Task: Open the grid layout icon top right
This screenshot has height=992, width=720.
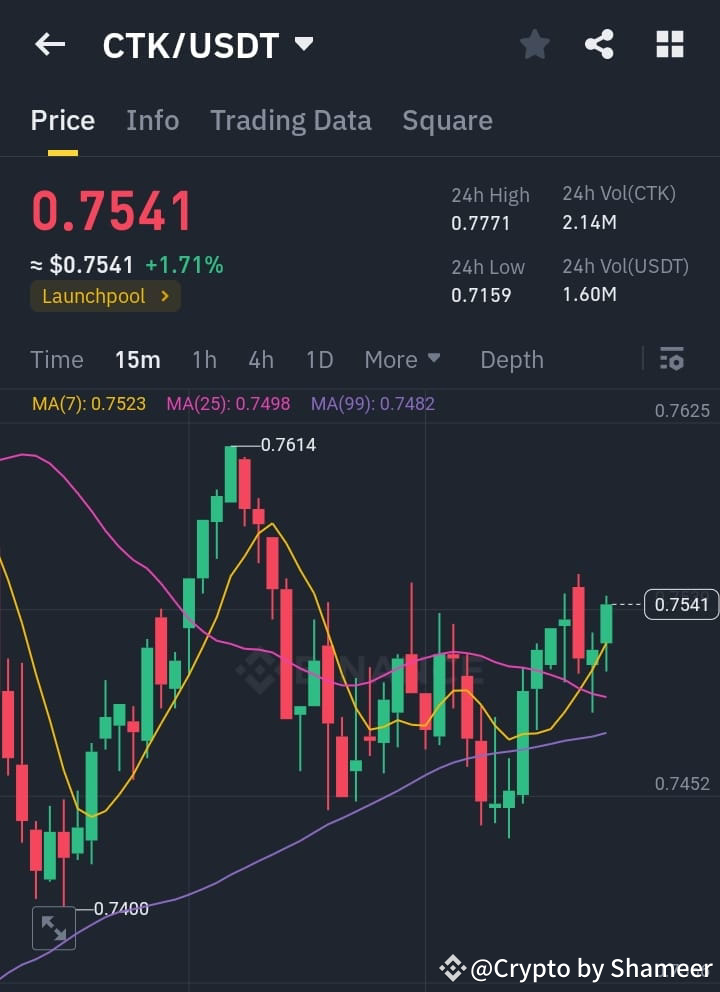Action: (668, 44)
